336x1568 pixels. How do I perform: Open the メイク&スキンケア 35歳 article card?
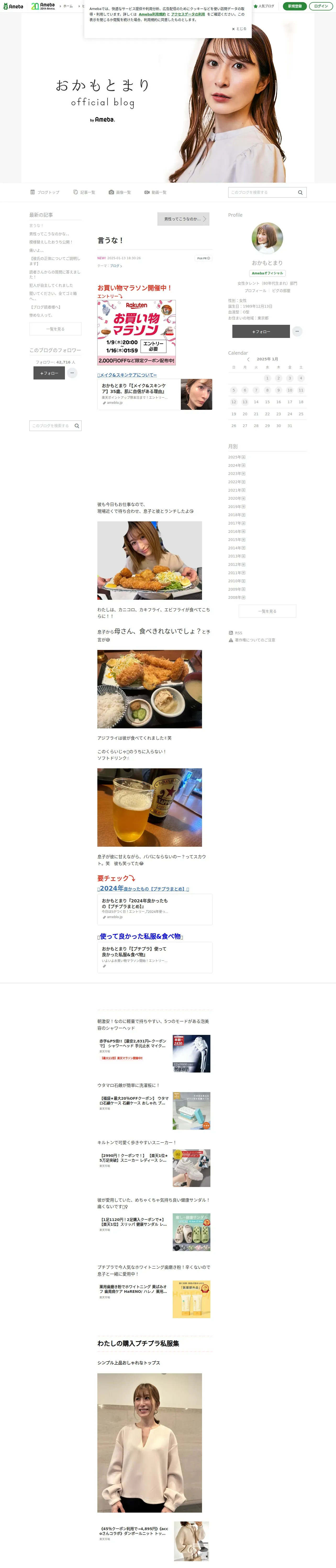155,394
